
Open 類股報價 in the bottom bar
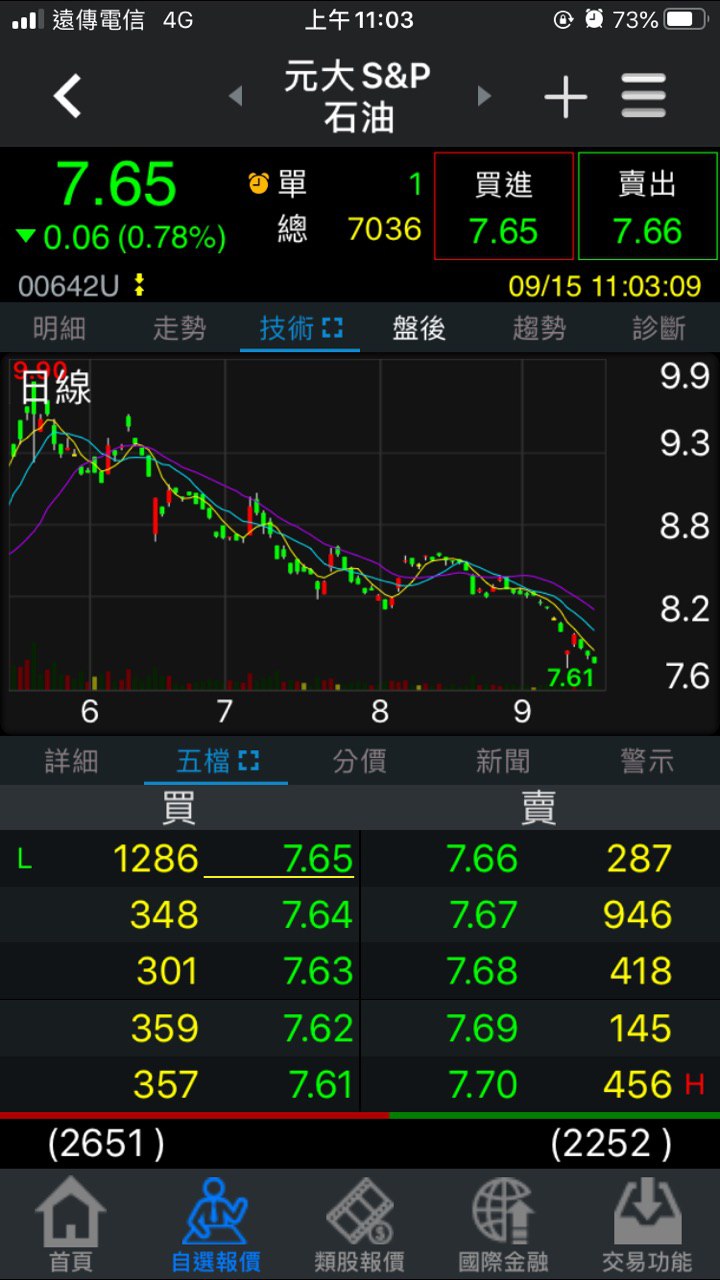pos(359,1225)
